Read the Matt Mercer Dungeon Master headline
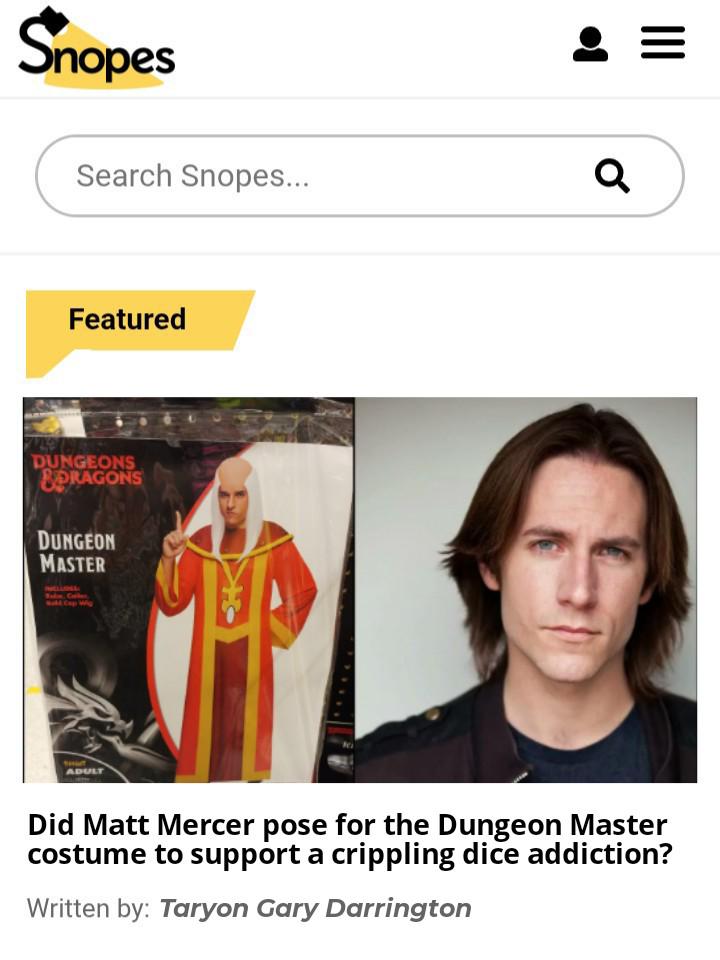Viewport: 720px width, 960px height. coord(350,840)
